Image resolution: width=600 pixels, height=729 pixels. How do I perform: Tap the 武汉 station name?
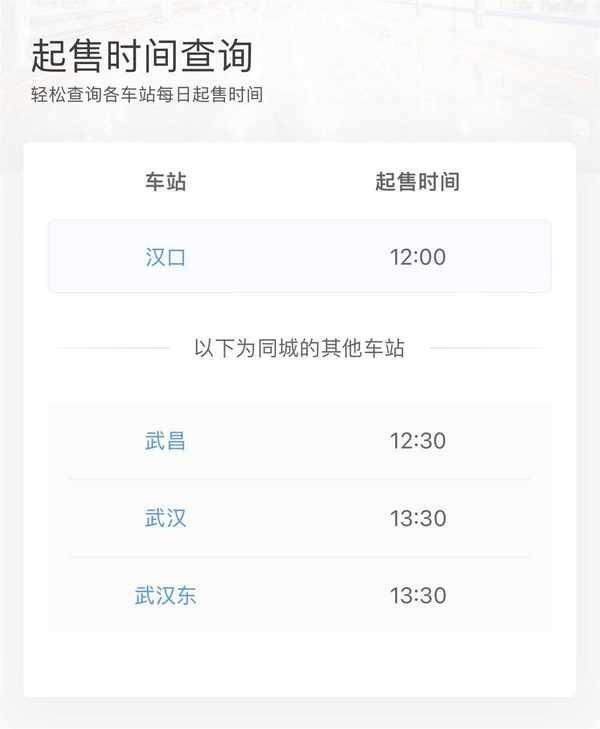pyautogui.click(x=166, y=518)
